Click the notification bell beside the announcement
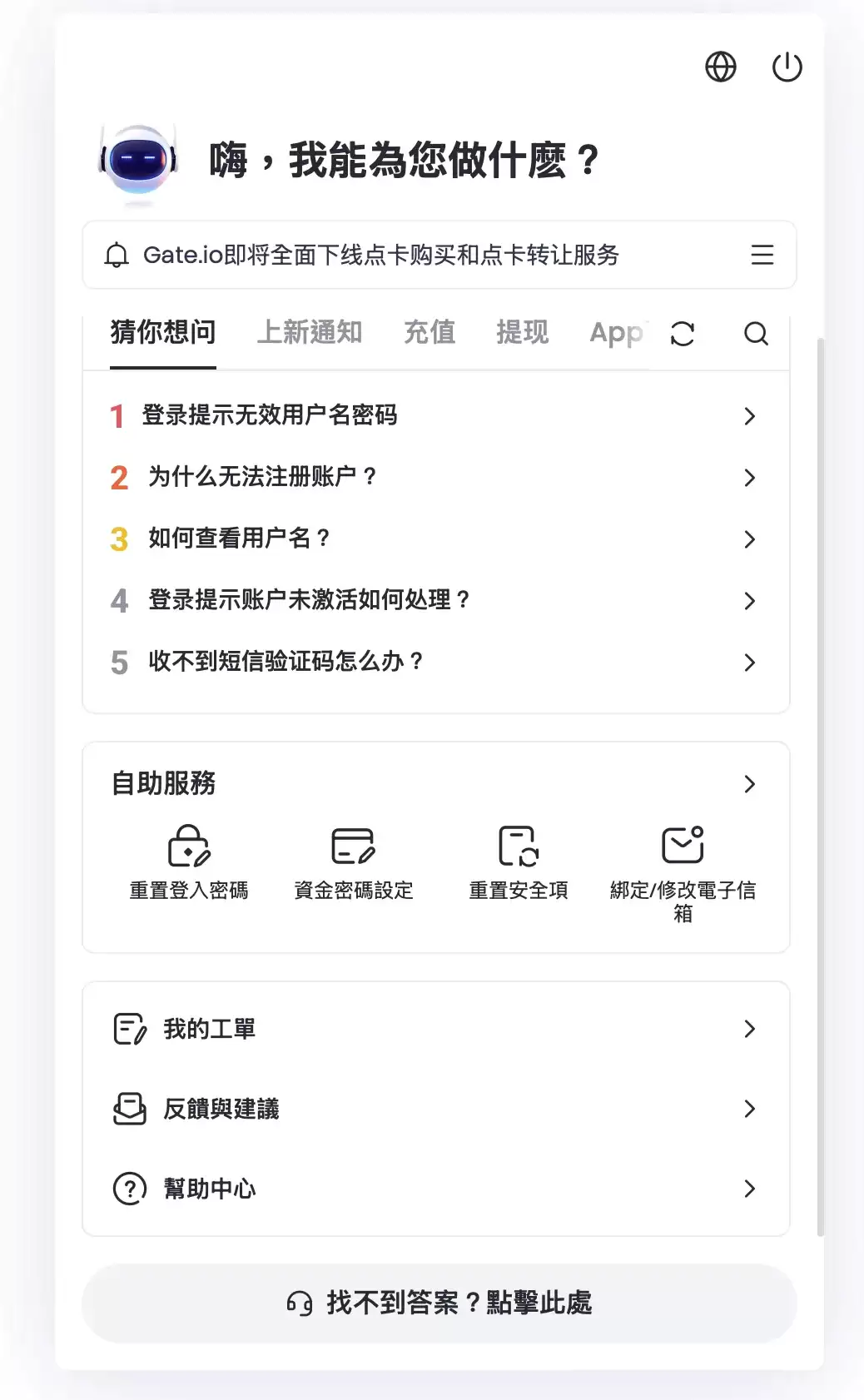Viewport: 864px width, 1400px height. click(x=117, y=255)
